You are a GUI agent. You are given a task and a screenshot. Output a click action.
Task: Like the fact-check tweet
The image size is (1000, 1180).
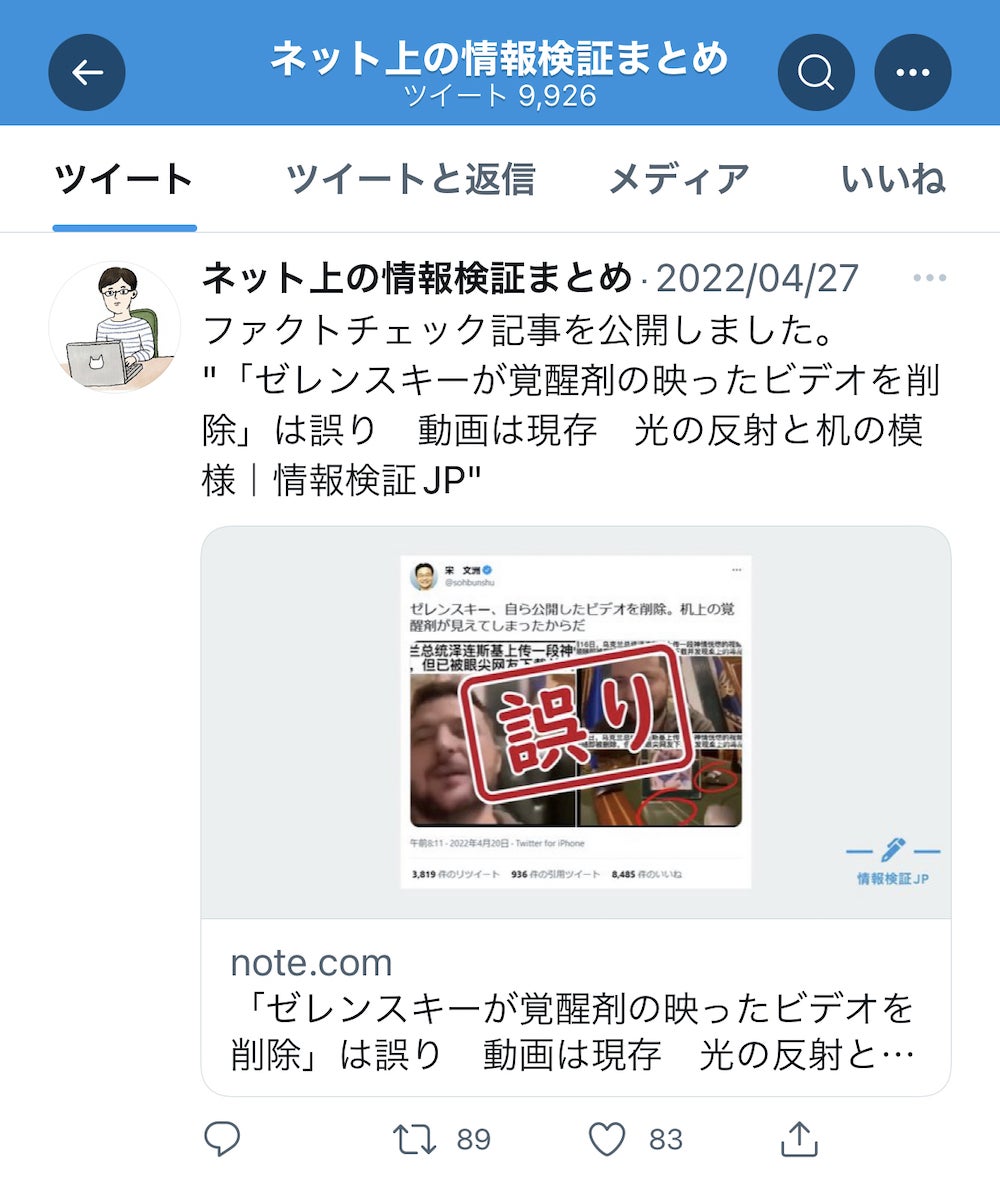pyautogui.click(x=607, y=1139)
